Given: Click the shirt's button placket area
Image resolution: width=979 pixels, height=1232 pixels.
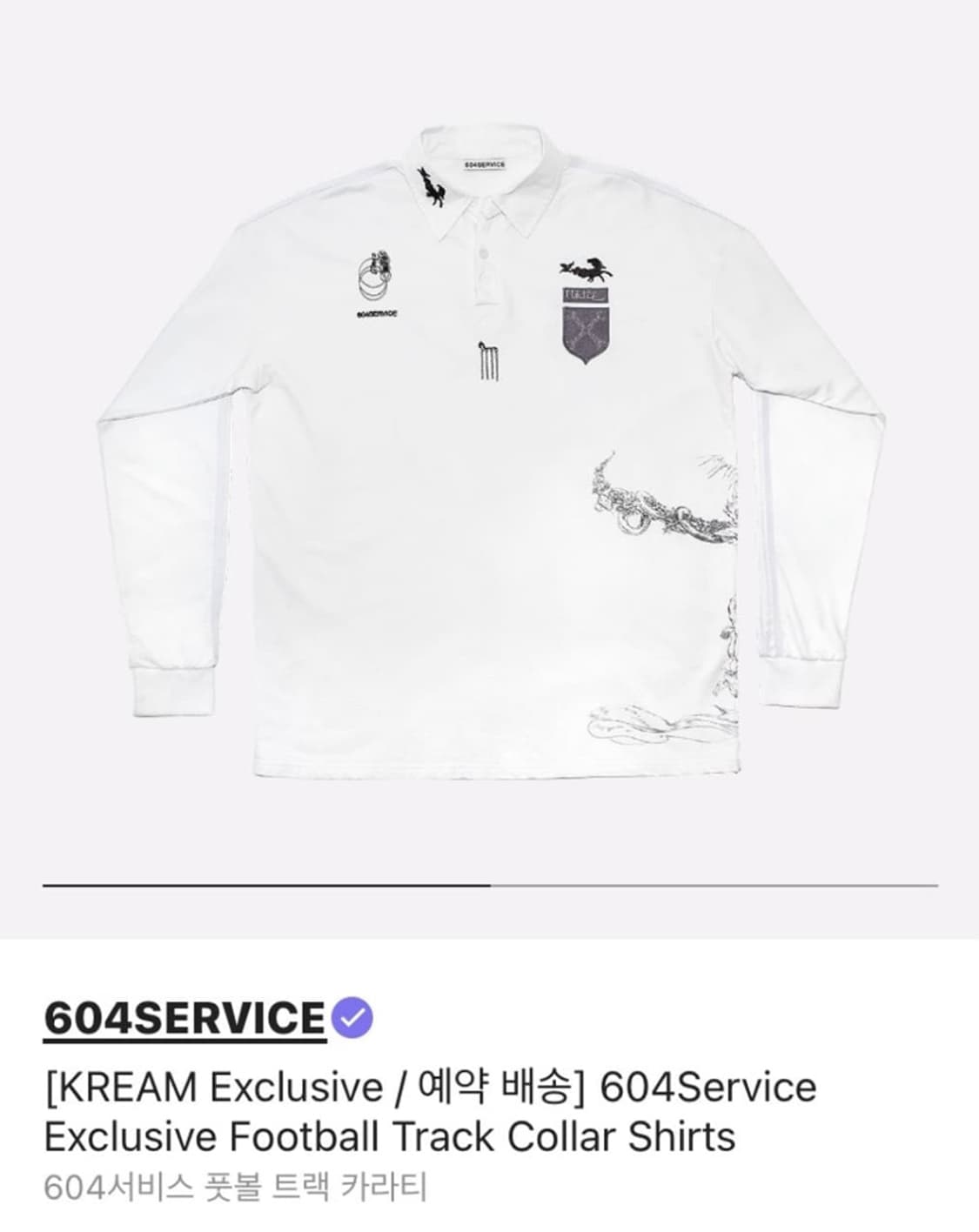Looking at the screenshot, I should pos(485,278).
